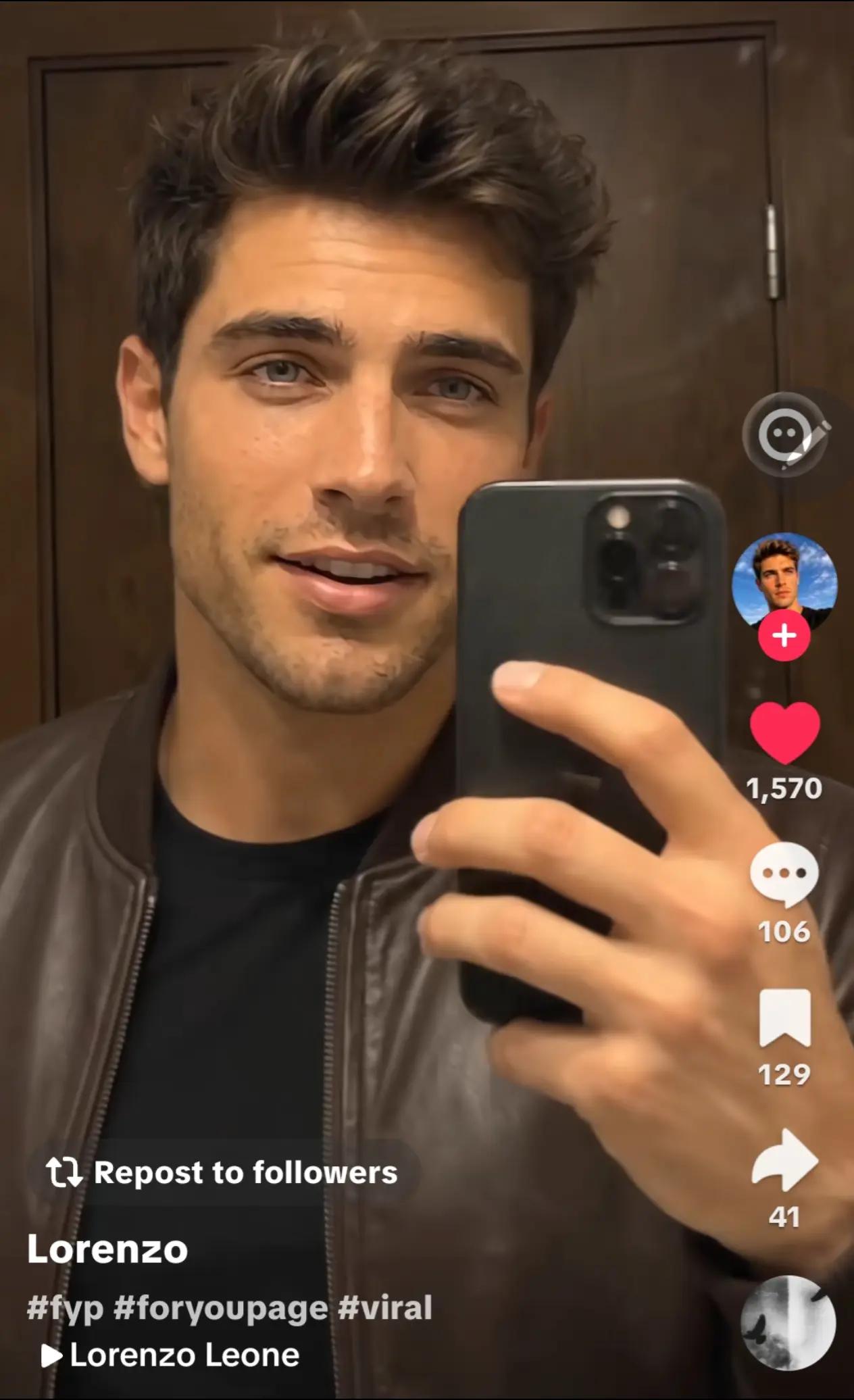Open the #fyp hashtag
The image size is (854, 1400).
[66, 1309]
